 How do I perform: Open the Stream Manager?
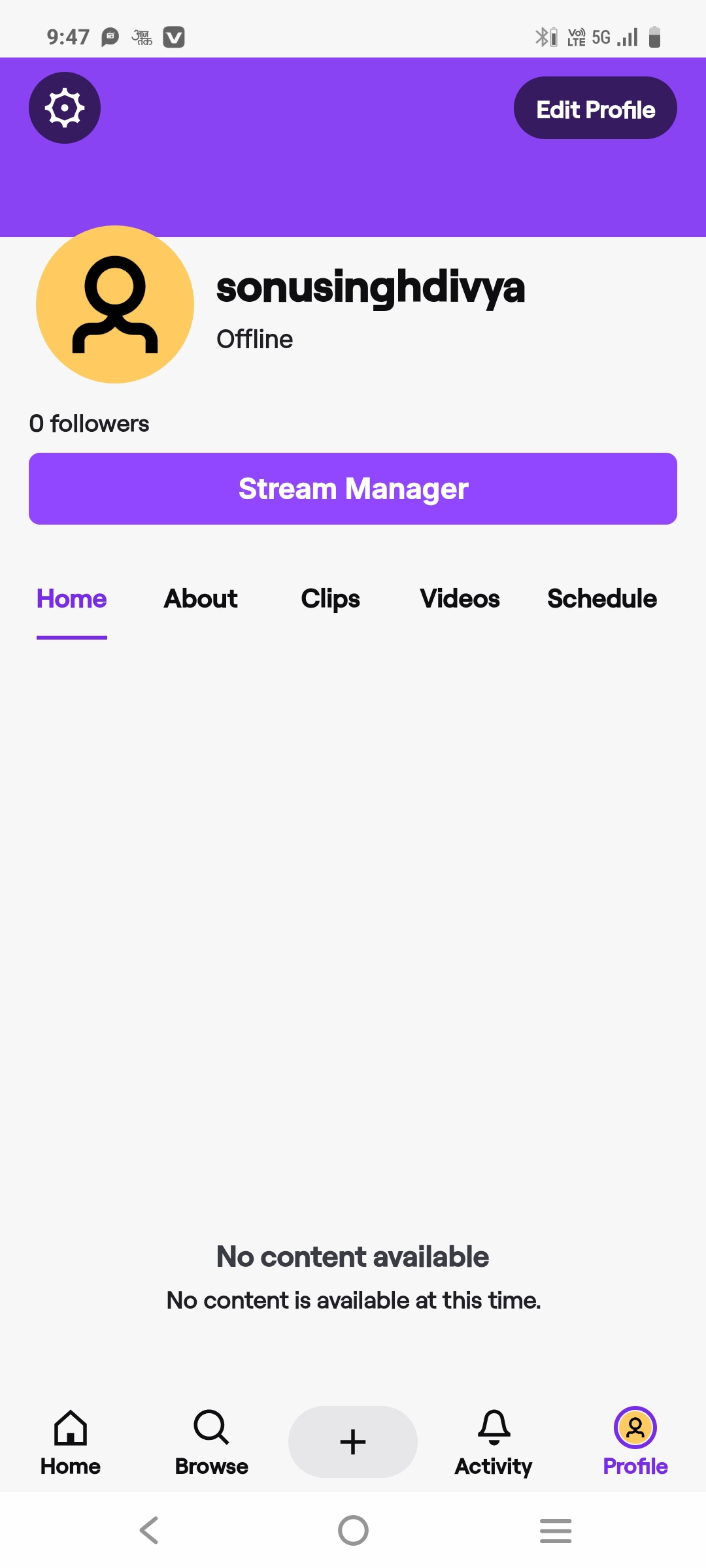(x=353, y=489)
